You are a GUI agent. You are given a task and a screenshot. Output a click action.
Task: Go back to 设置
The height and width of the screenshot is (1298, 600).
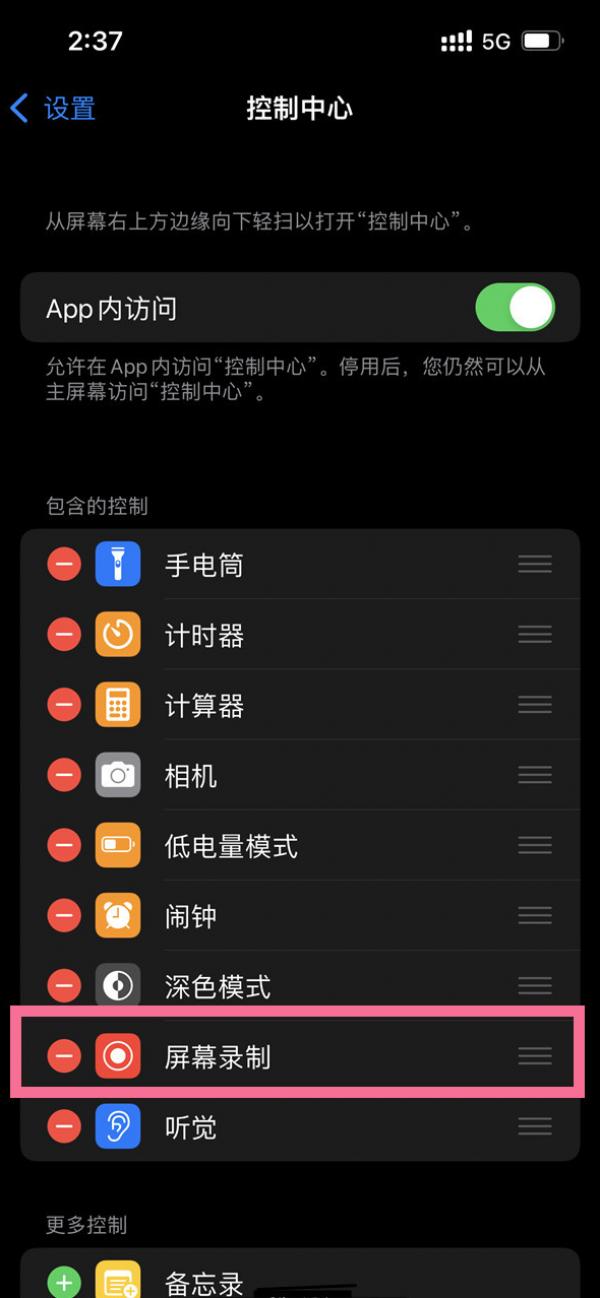pos(53,109)
